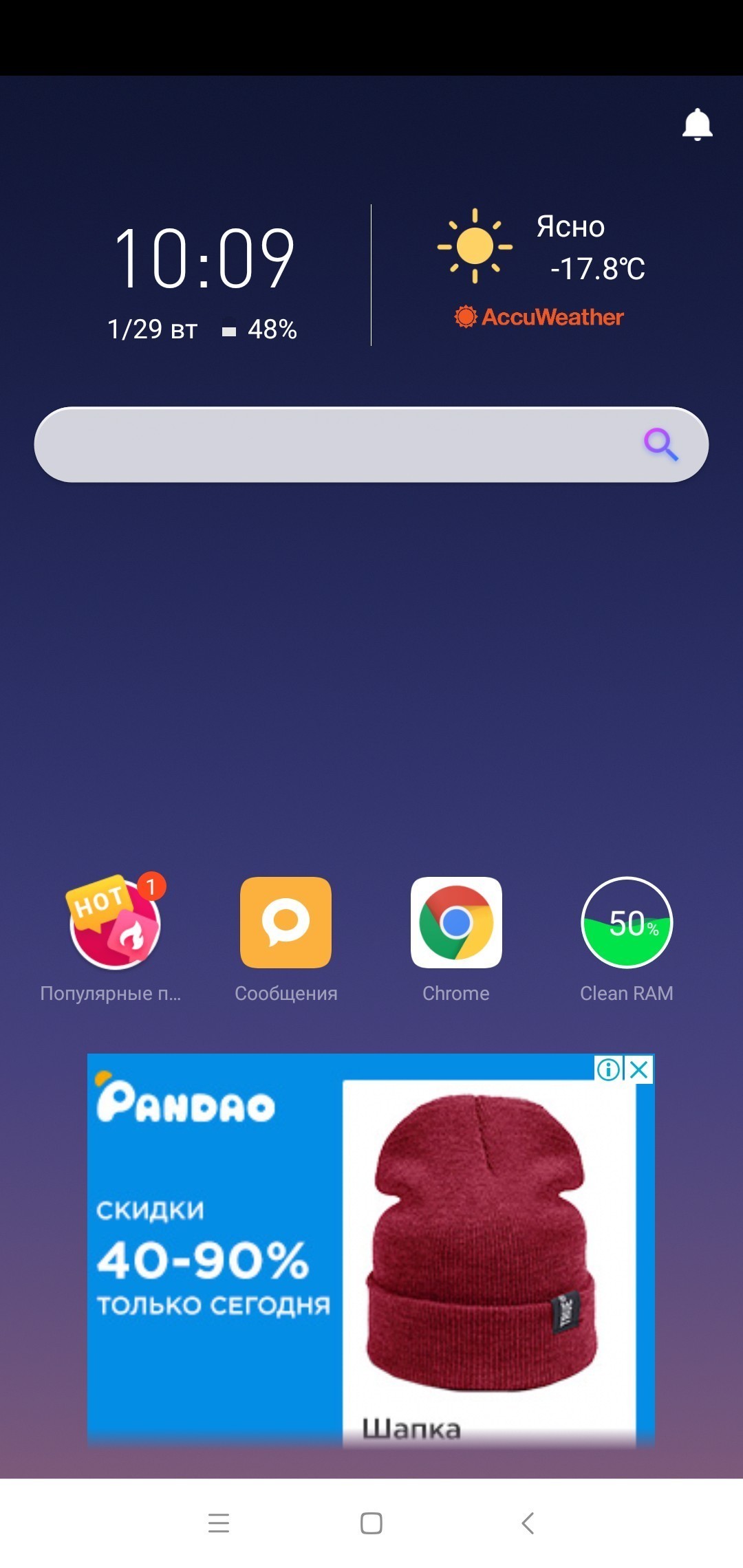Image resolution: width=743 pixels, height=1568 pixels.
Task: Open the ad info icon
Action: point(608,1069)
